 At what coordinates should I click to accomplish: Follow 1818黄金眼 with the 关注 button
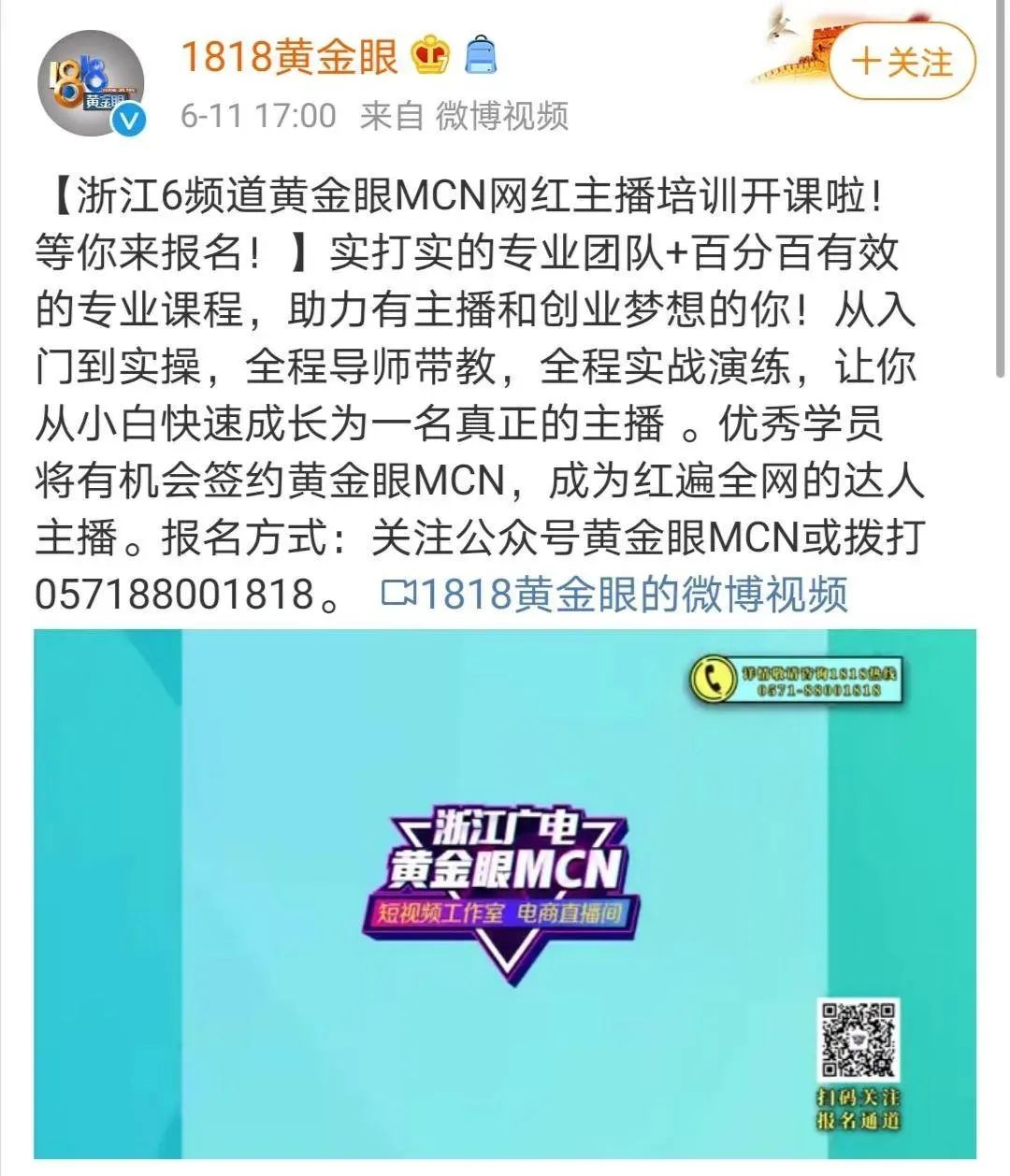click(x=902, y=63)
